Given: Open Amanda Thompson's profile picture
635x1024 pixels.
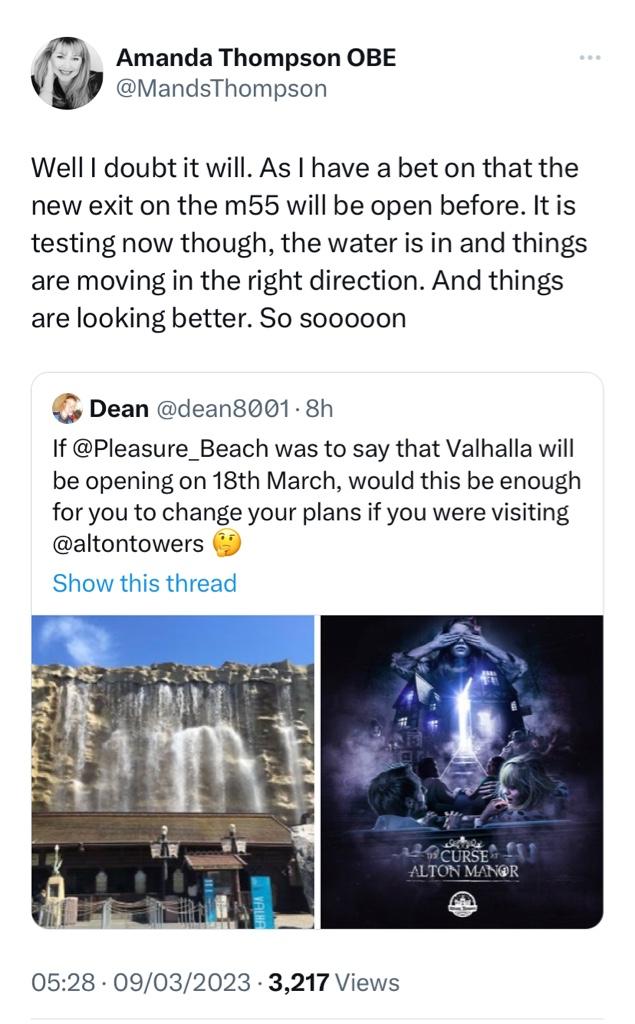Looking at the screenshot, I should pos(68,73).
